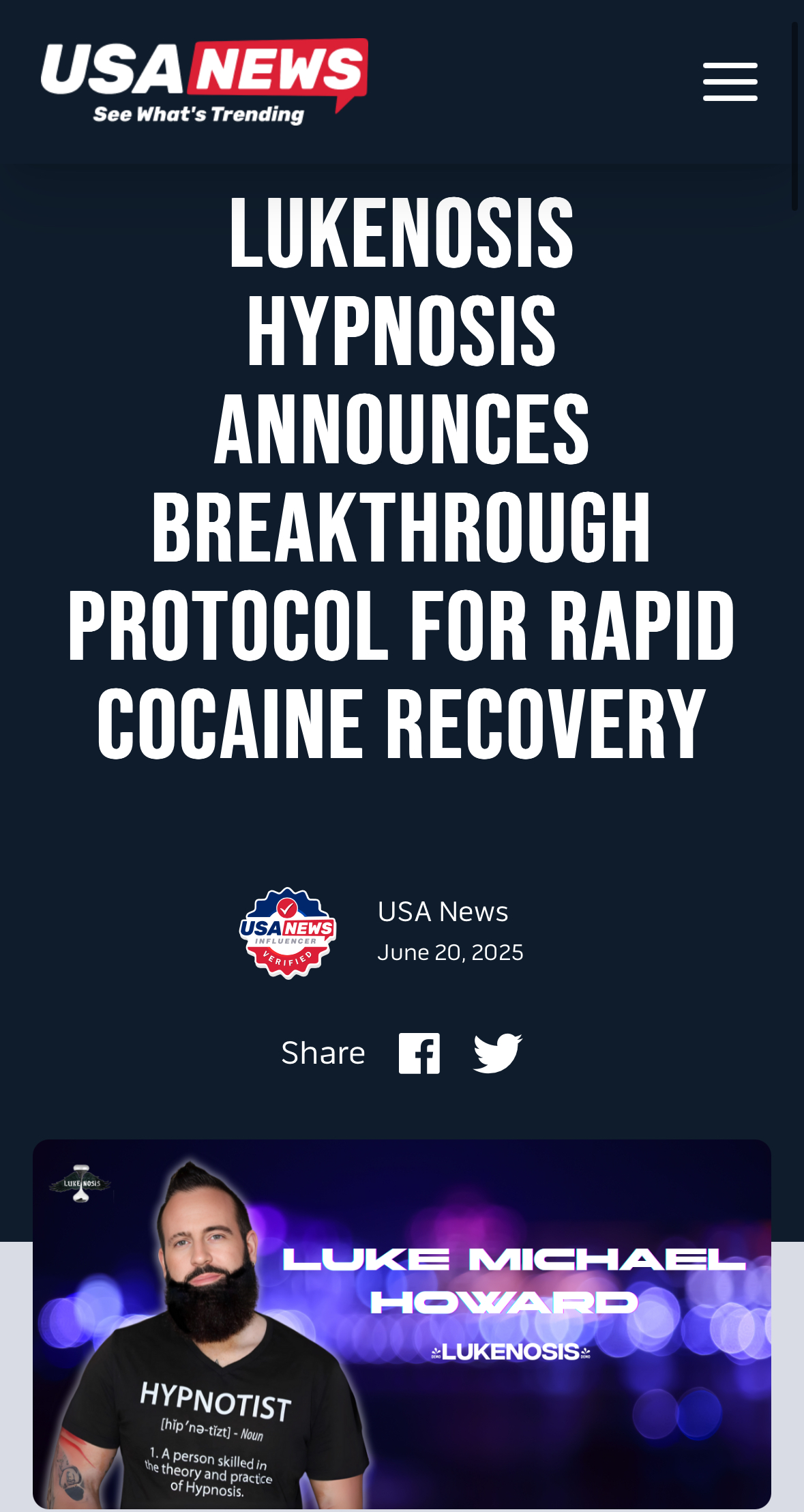Share article on Twitter

pos(498,1053)
